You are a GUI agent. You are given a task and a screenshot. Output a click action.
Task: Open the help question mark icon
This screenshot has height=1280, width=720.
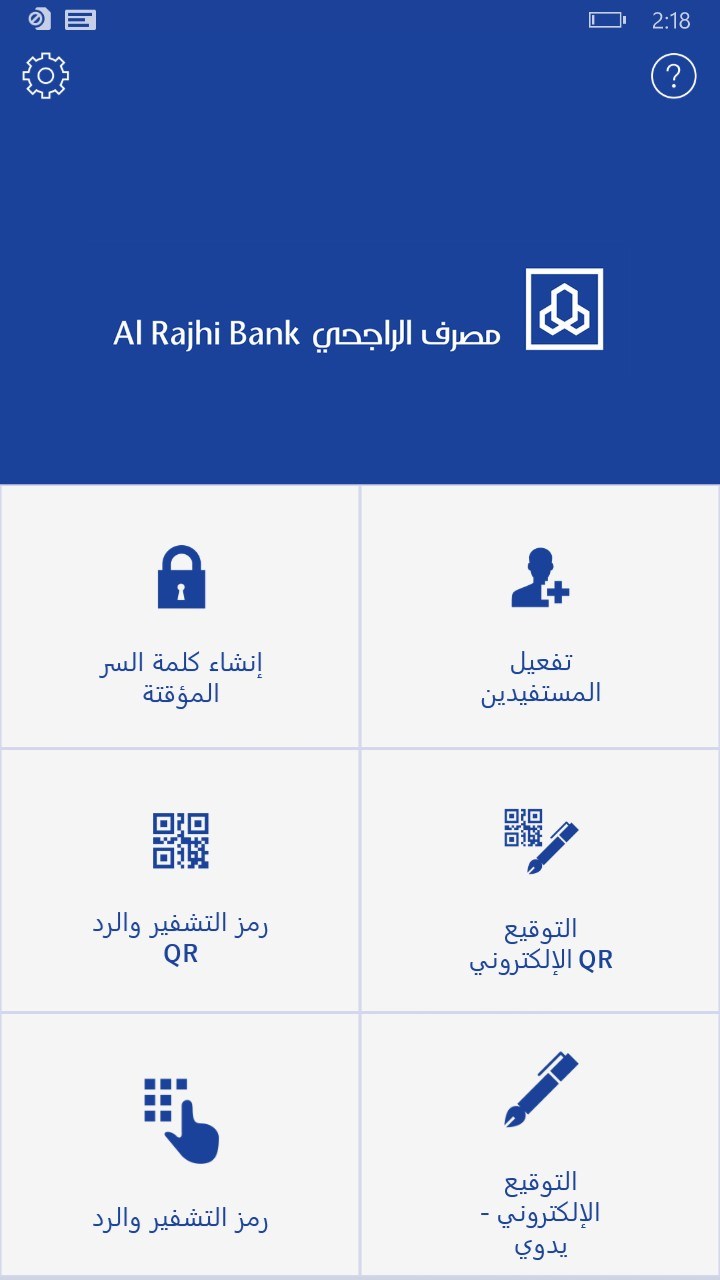pos(673,76)
